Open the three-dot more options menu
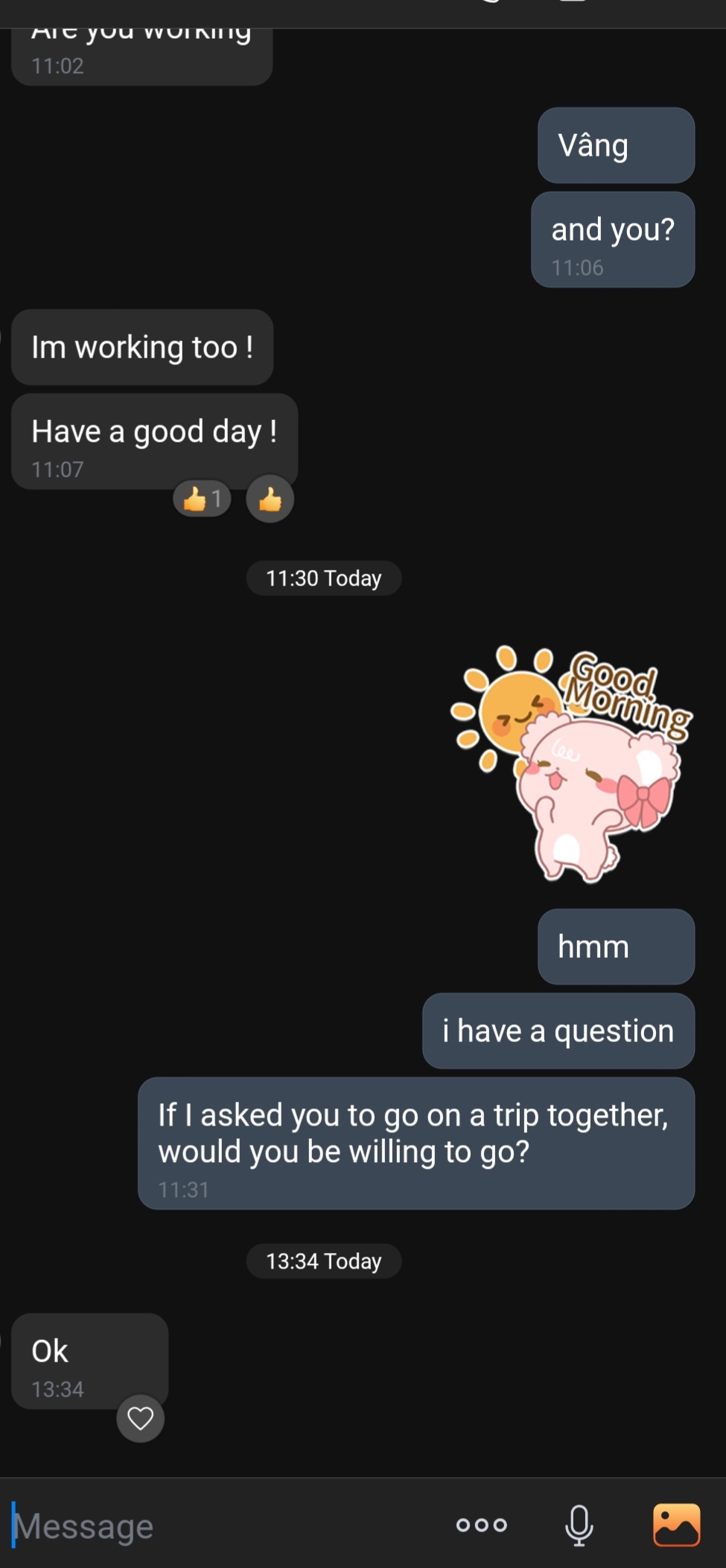726x1568 pixels. (482, 1525)
